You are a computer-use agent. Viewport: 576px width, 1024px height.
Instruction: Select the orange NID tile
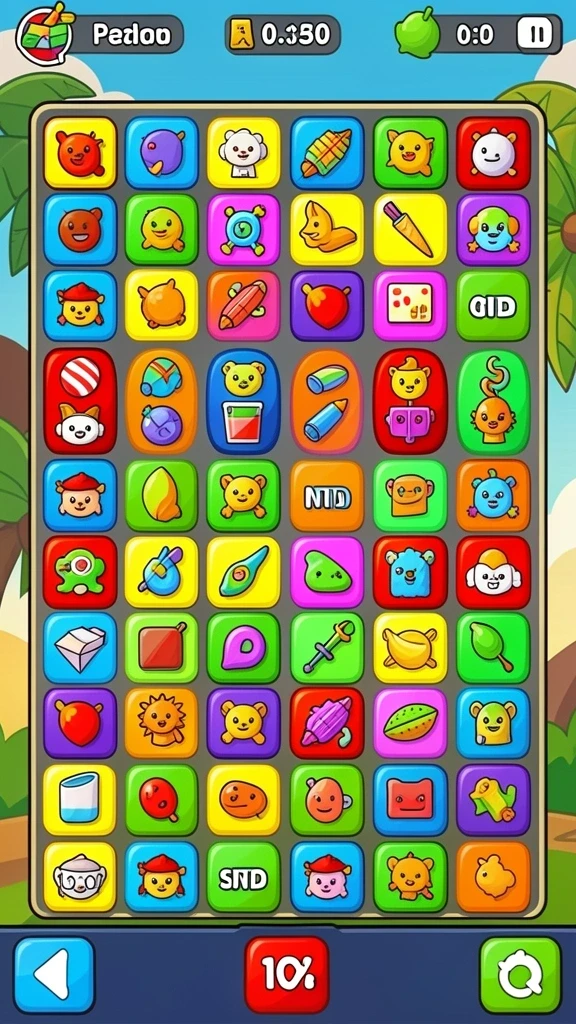(x=327, y=496)
